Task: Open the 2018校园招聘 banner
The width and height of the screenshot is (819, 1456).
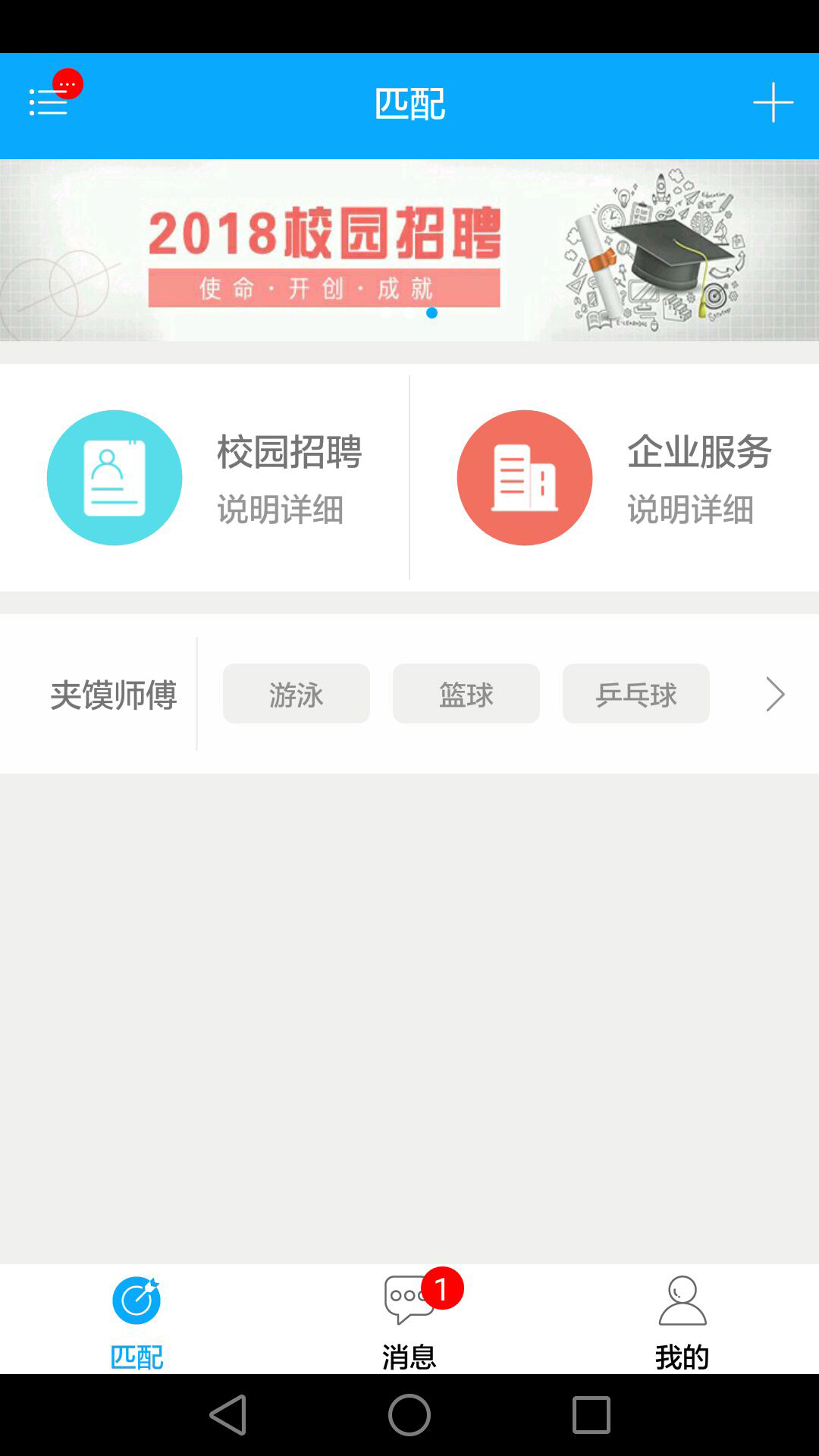Action: tap(409, 250)
